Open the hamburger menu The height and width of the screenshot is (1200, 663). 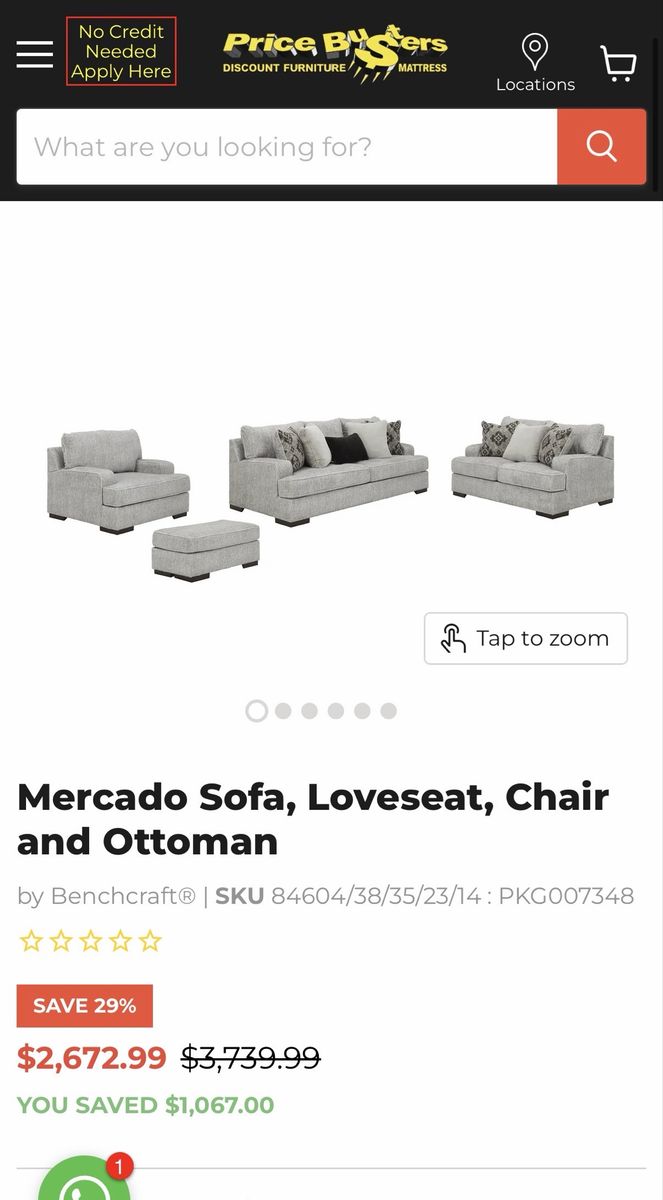[34, 54]
